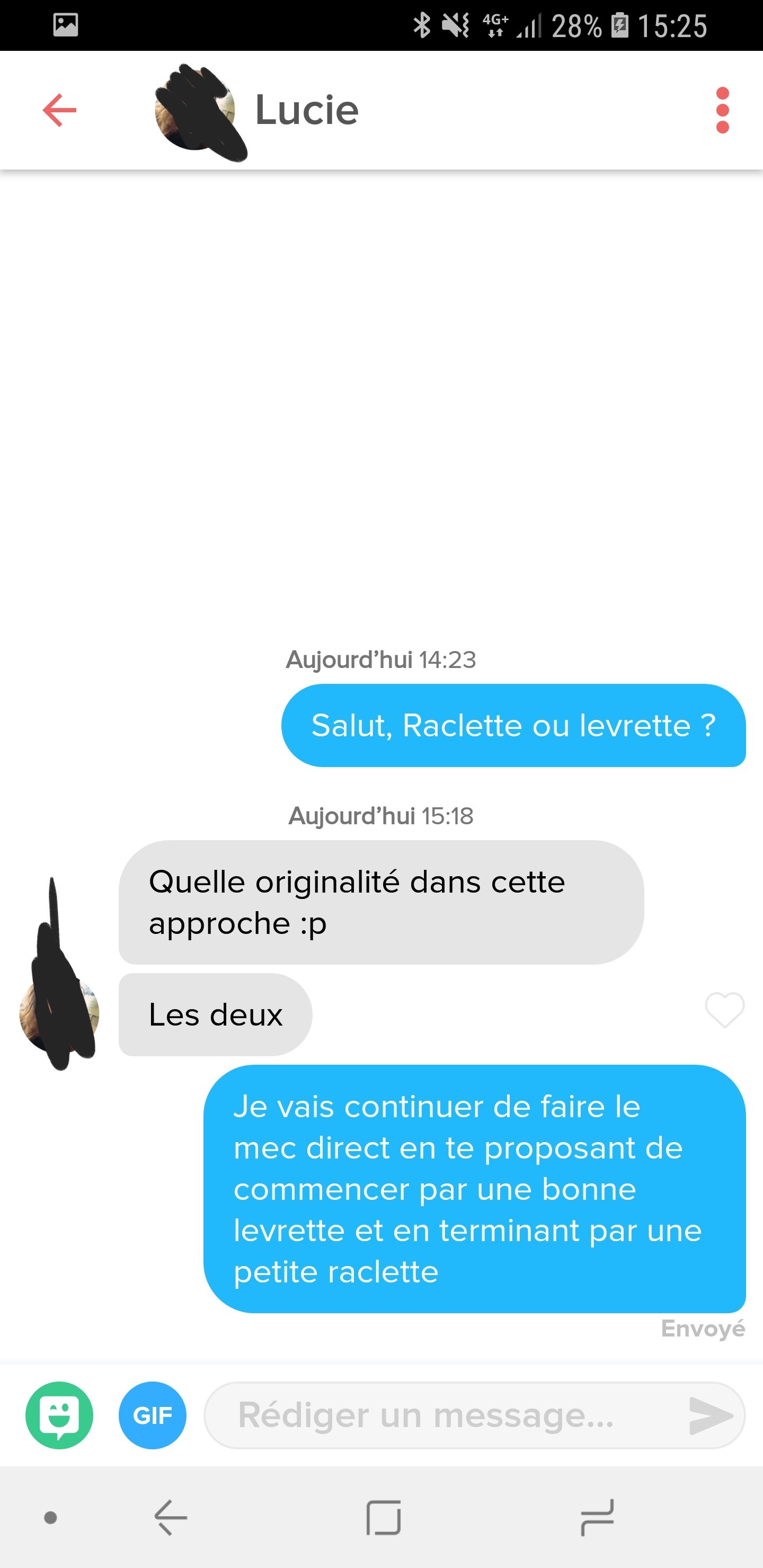Screen dimensions: 763x1568
Task: Like the "Les deux" message with the heart
Action: tap(724, 1009)
